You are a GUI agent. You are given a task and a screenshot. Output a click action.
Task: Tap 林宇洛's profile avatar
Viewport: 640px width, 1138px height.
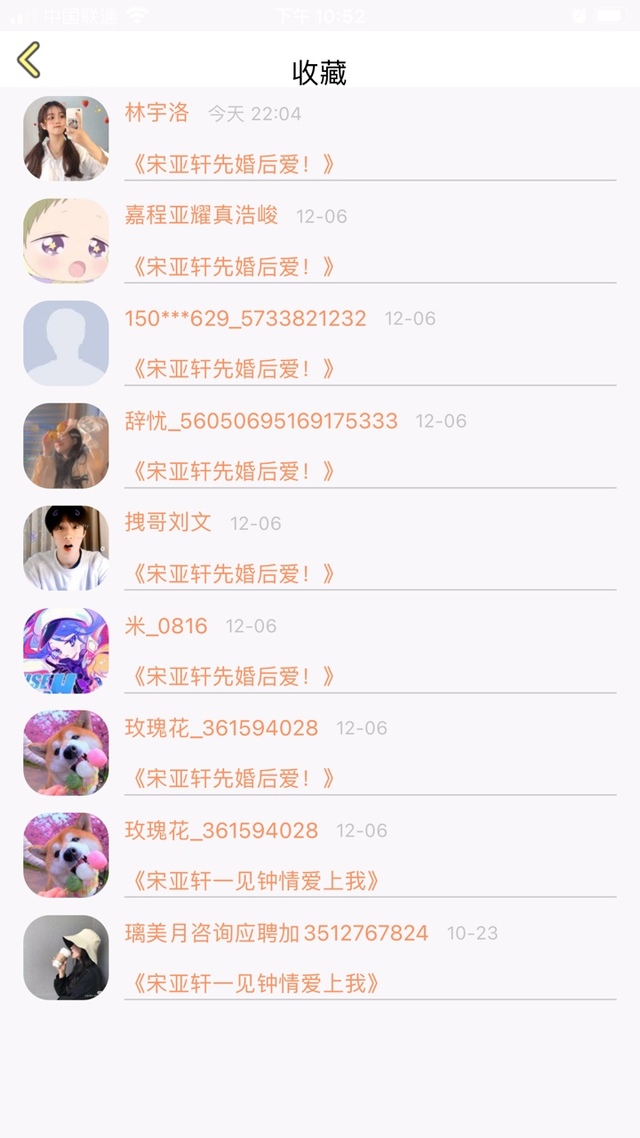[x=66, y=138]
